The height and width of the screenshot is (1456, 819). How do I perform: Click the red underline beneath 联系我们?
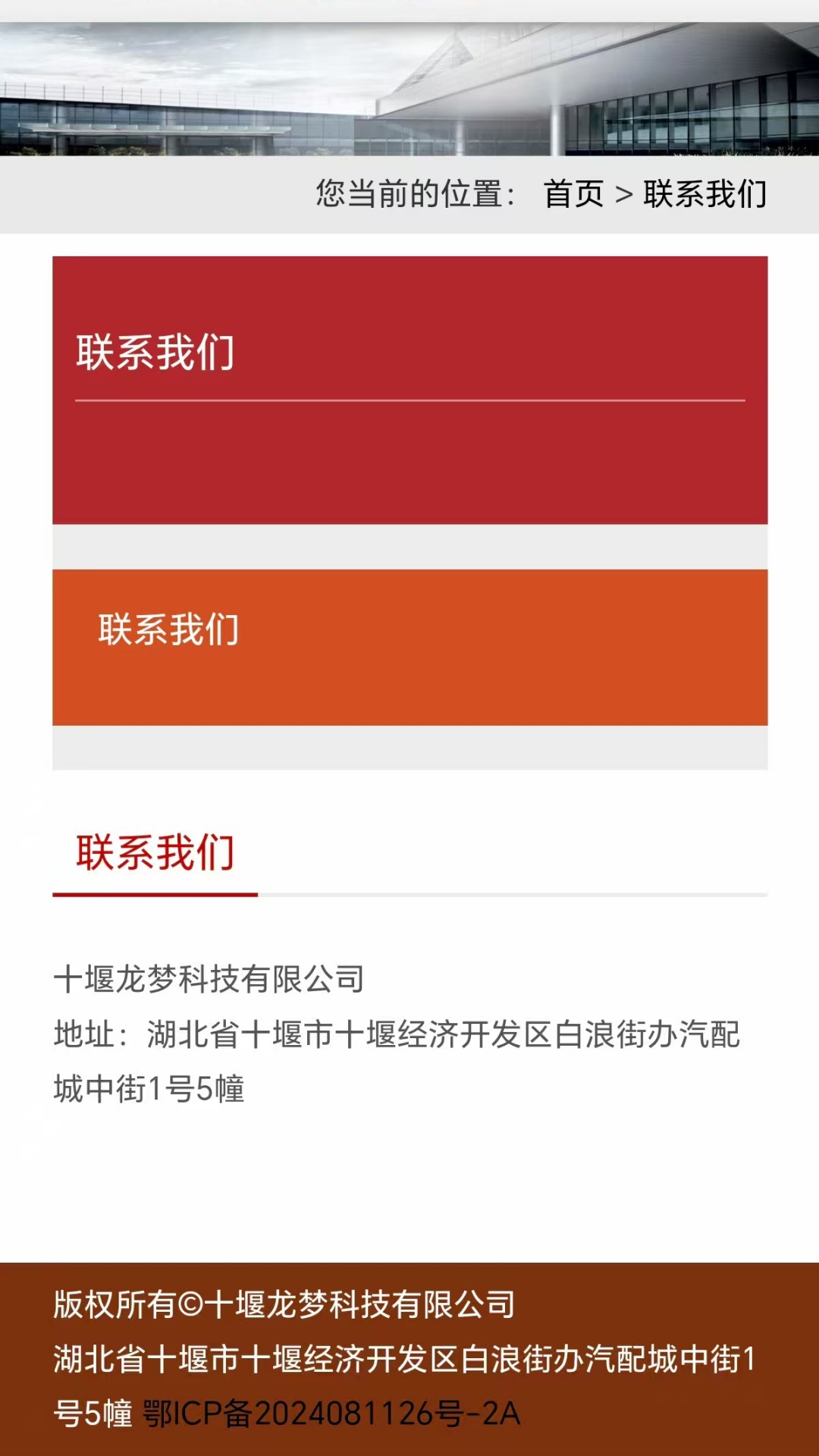(x=155, y=896)
